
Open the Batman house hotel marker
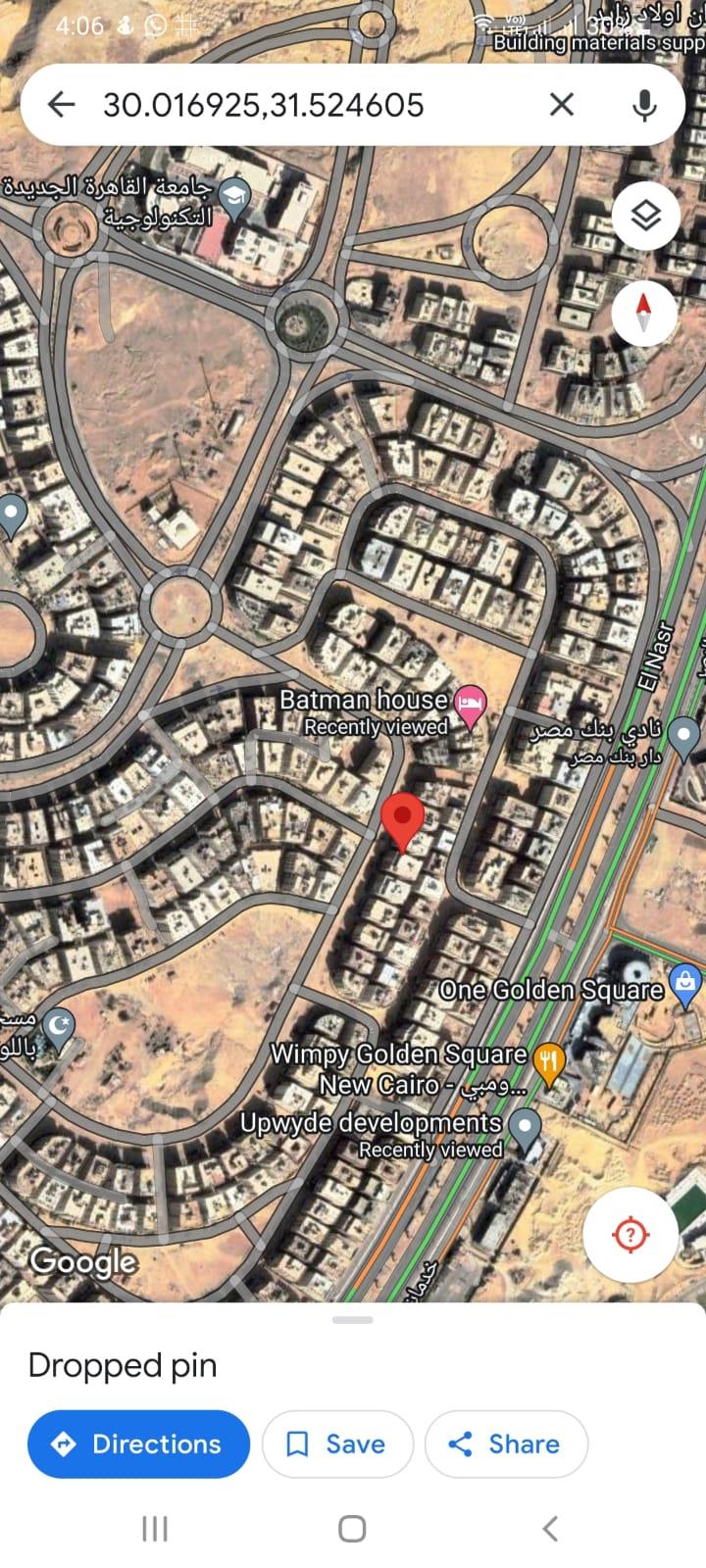(472, 705)
